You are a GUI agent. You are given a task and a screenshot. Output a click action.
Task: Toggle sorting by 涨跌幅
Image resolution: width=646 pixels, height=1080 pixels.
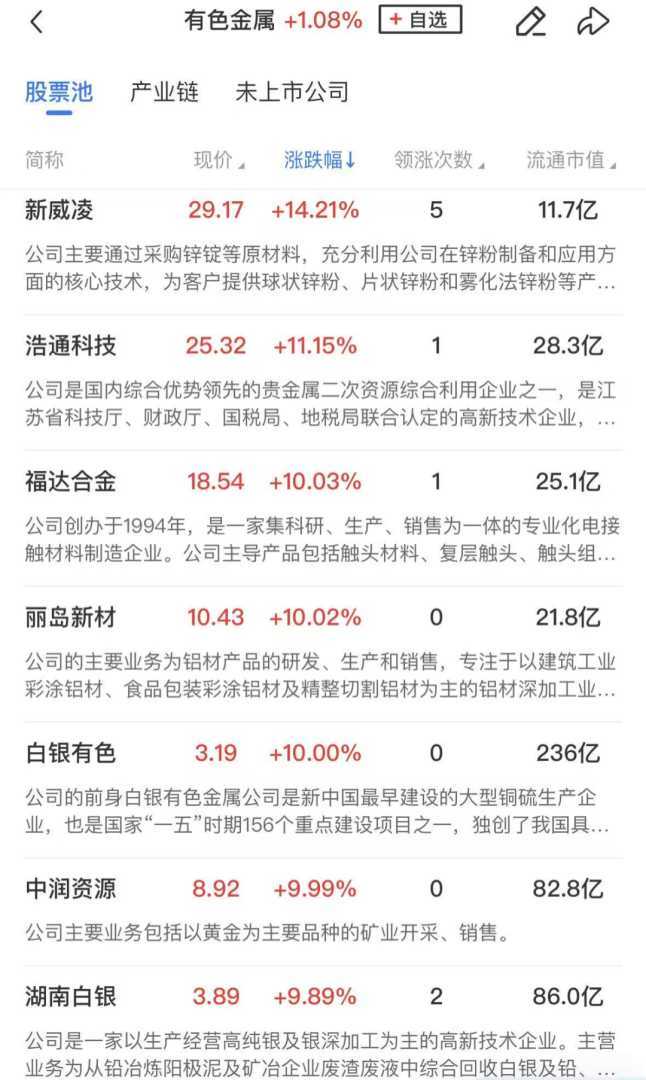320,160
